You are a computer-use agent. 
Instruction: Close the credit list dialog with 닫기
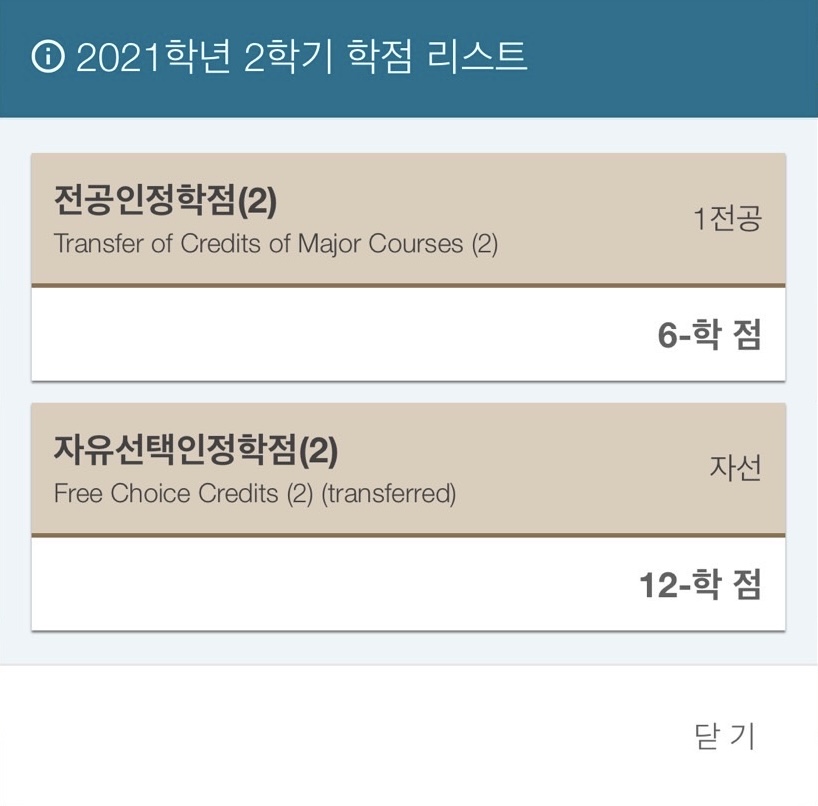point(724,736)
